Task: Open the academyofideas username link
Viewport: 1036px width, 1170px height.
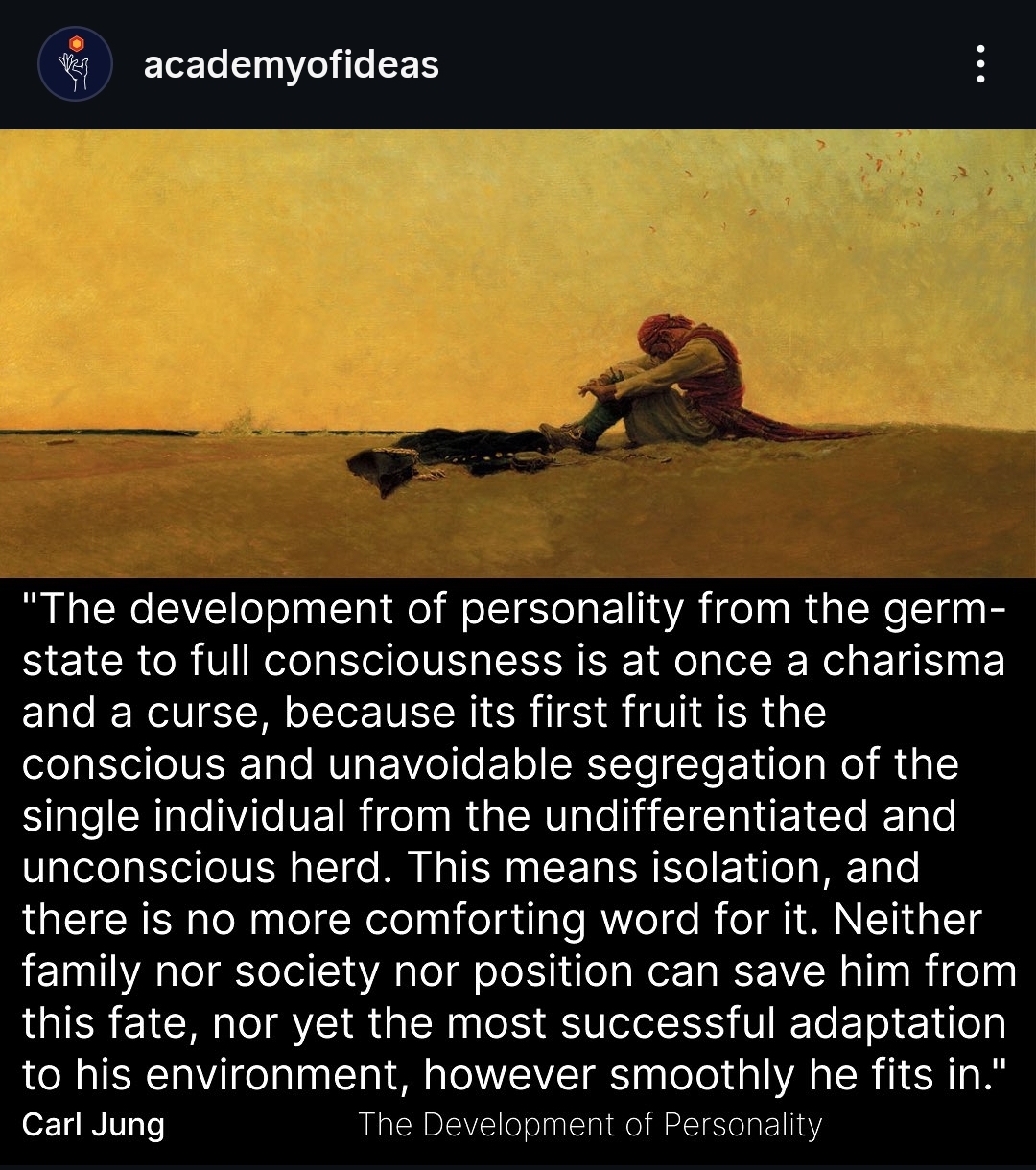Action: (291, 65)
